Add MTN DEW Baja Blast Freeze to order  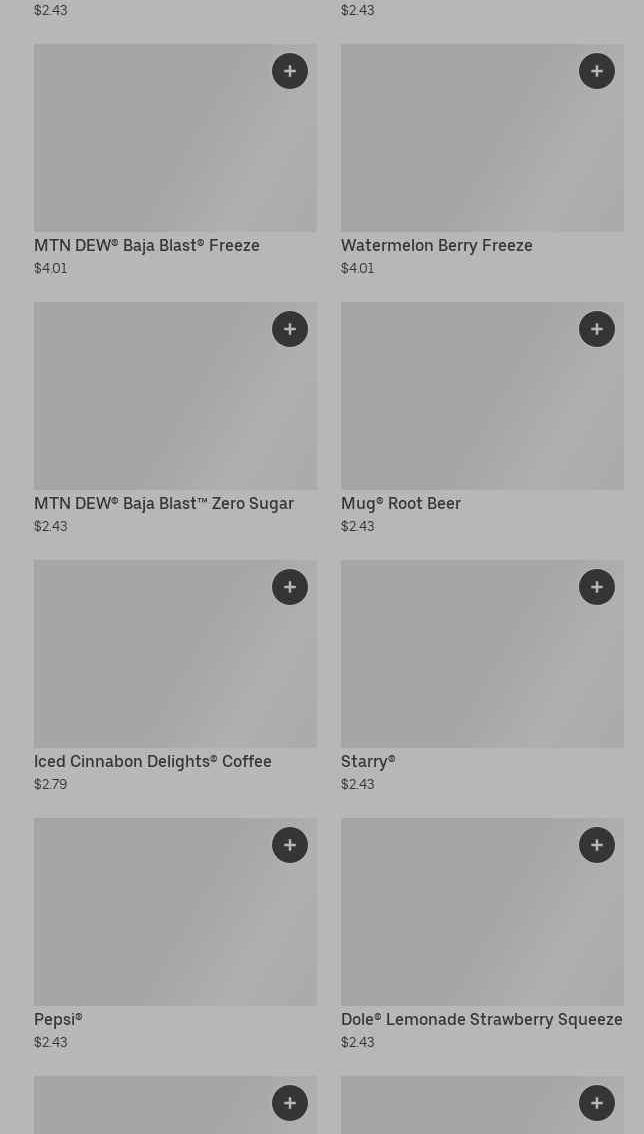click(290, 71)
